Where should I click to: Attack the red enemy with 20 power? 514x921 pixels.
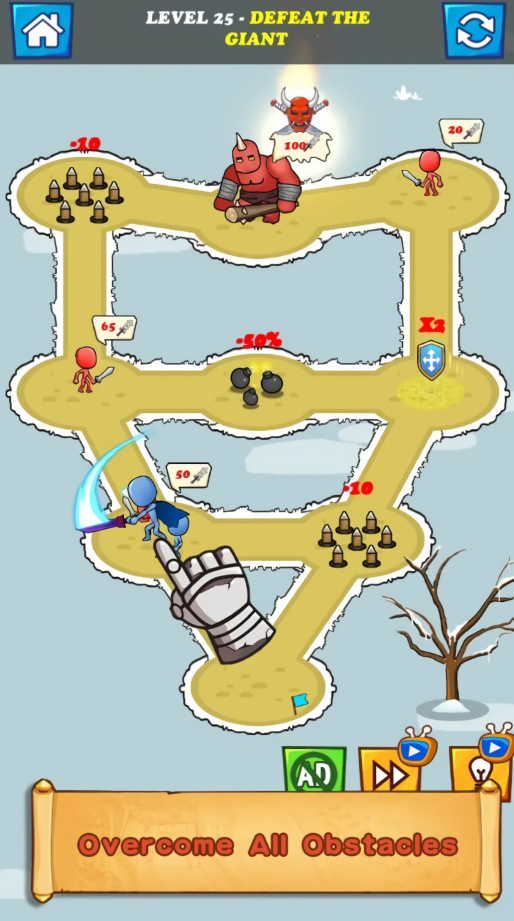pyautogui.click(x=426, y=173)
